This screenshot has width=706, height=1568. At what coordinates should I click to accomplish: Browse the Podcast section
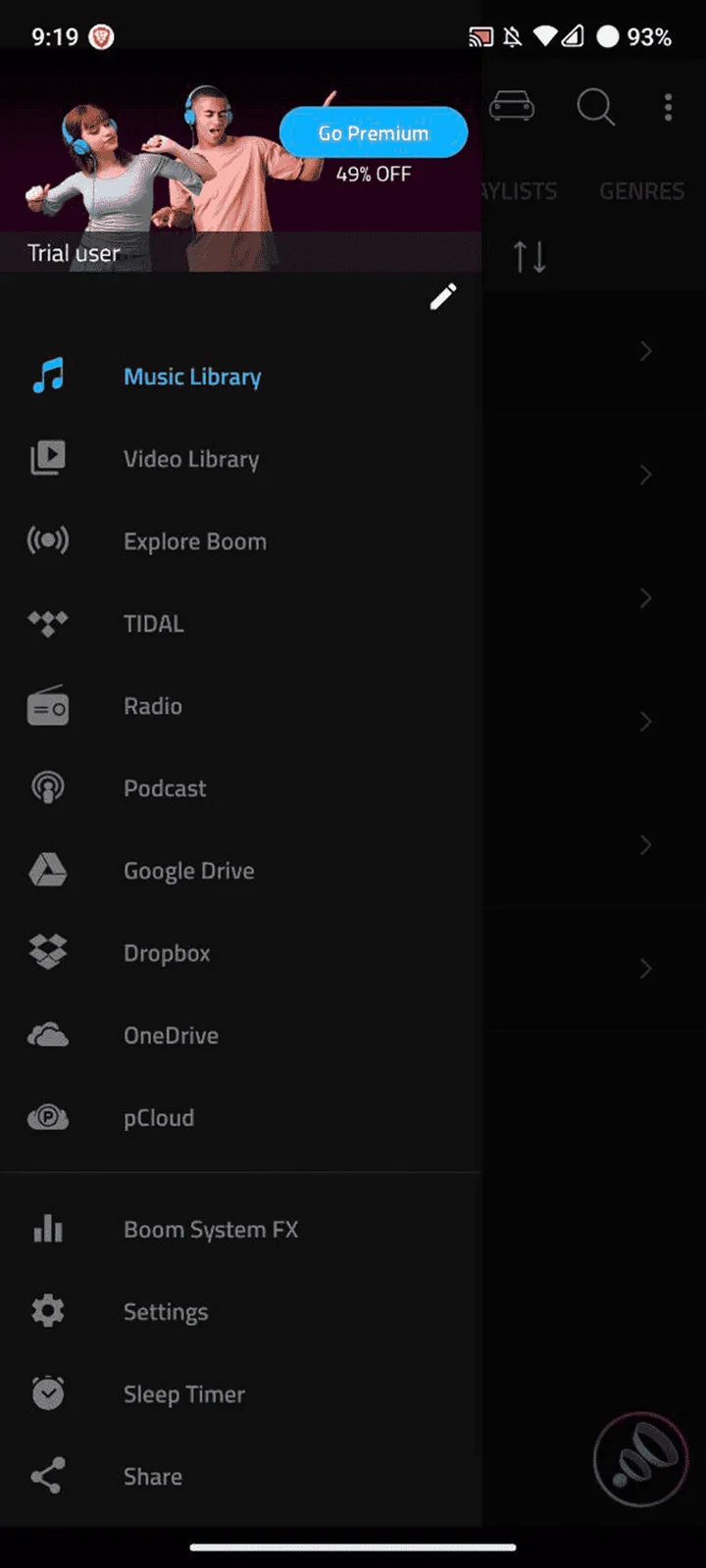[165, 788]
